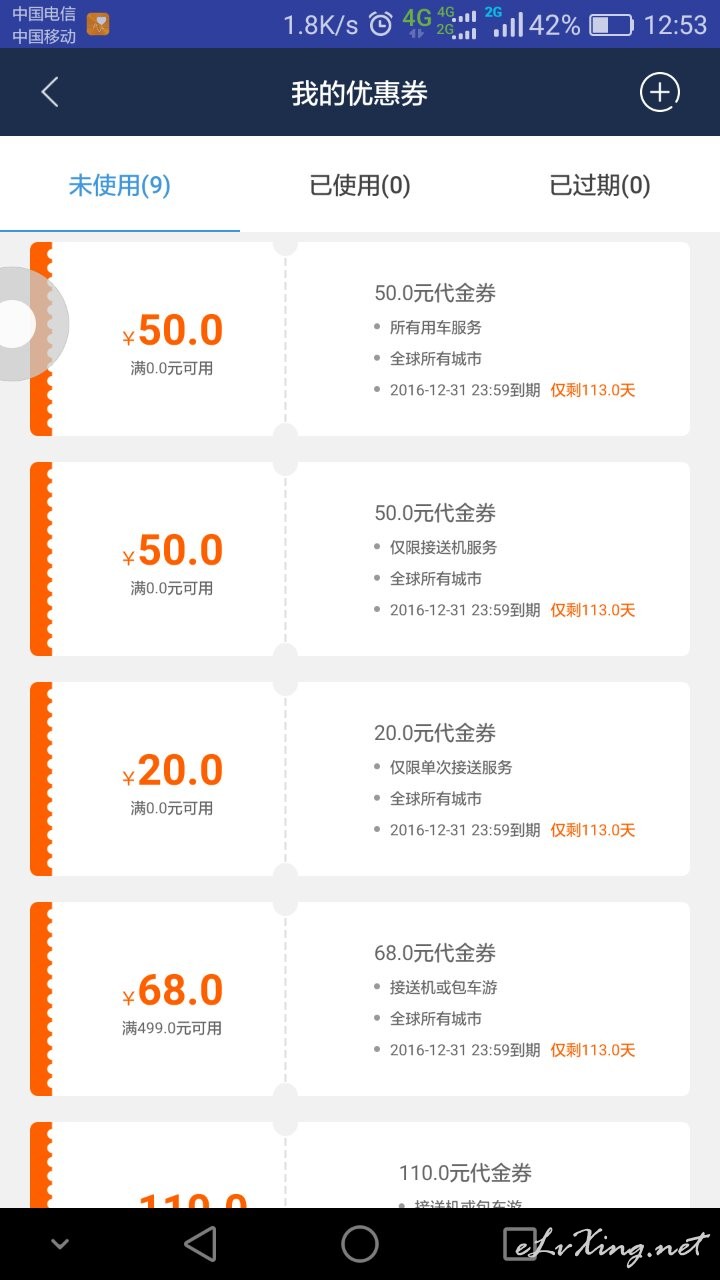The height and width of the screenshot is (1280, 720).
Task: Switch to the 已过期(0) tab
Action: (600, 185)
